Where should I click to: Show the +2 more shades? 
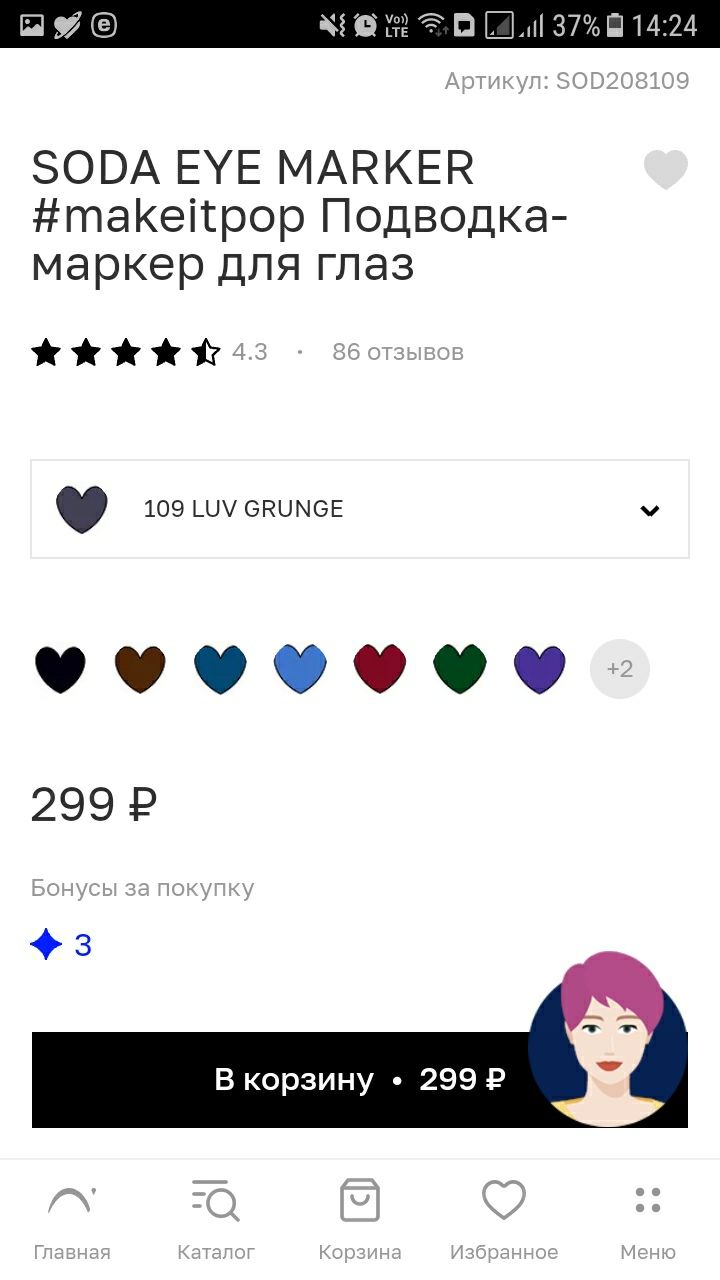click(620, 669)
